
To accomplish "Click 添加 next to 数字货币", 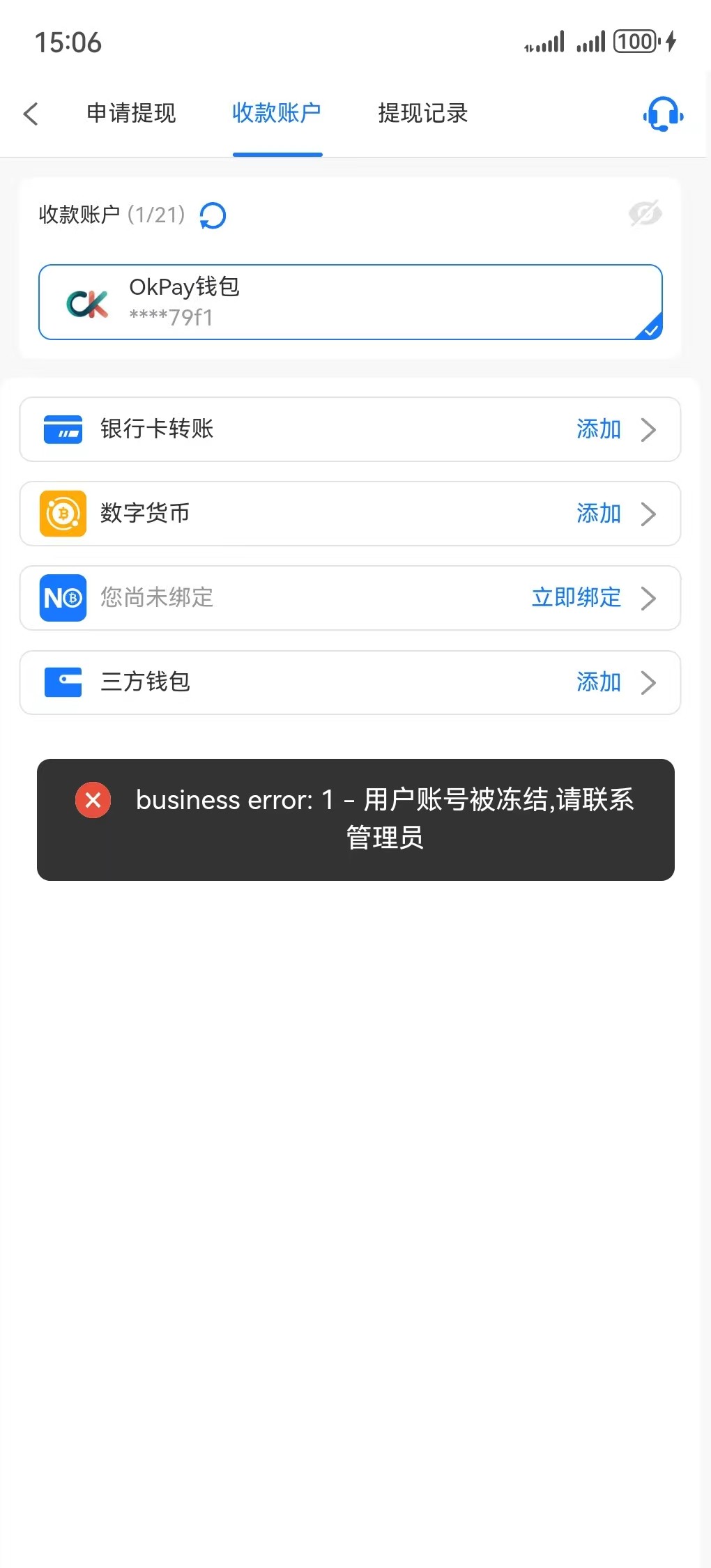I will coord(597,514).
